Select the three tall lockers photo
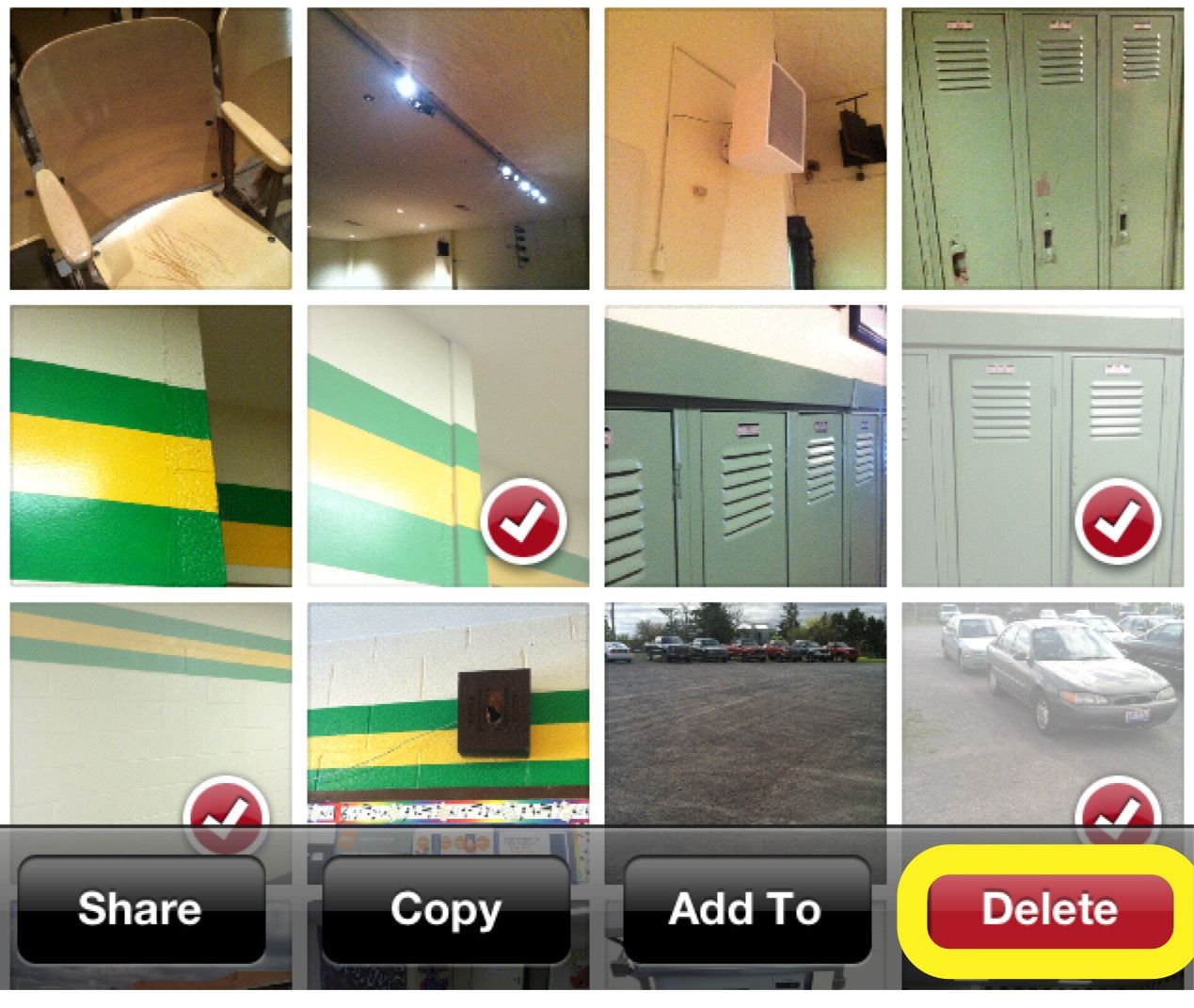 (1043, 149)
